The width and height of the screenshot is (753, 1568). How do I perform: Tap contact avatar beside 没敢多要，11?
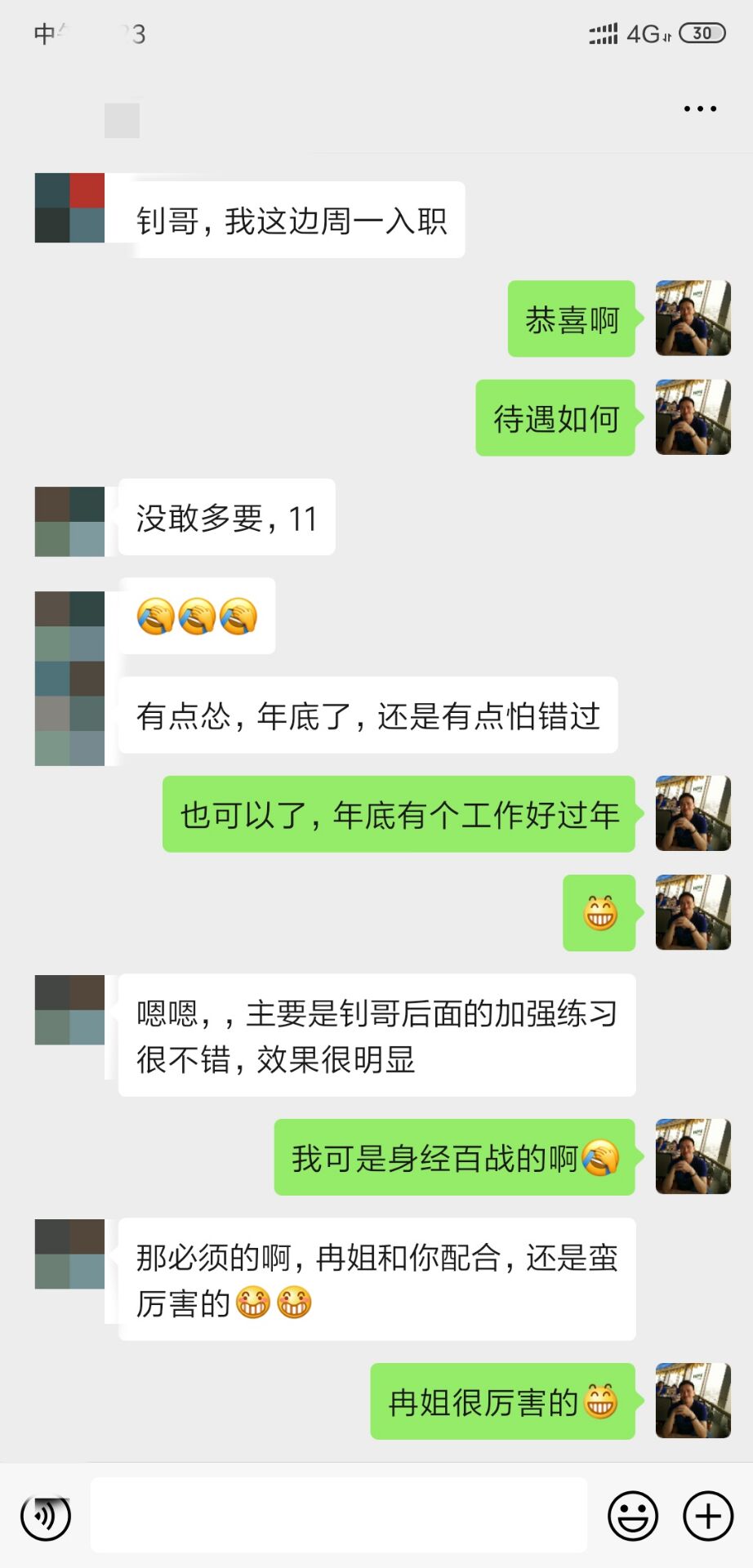point(69,522)
